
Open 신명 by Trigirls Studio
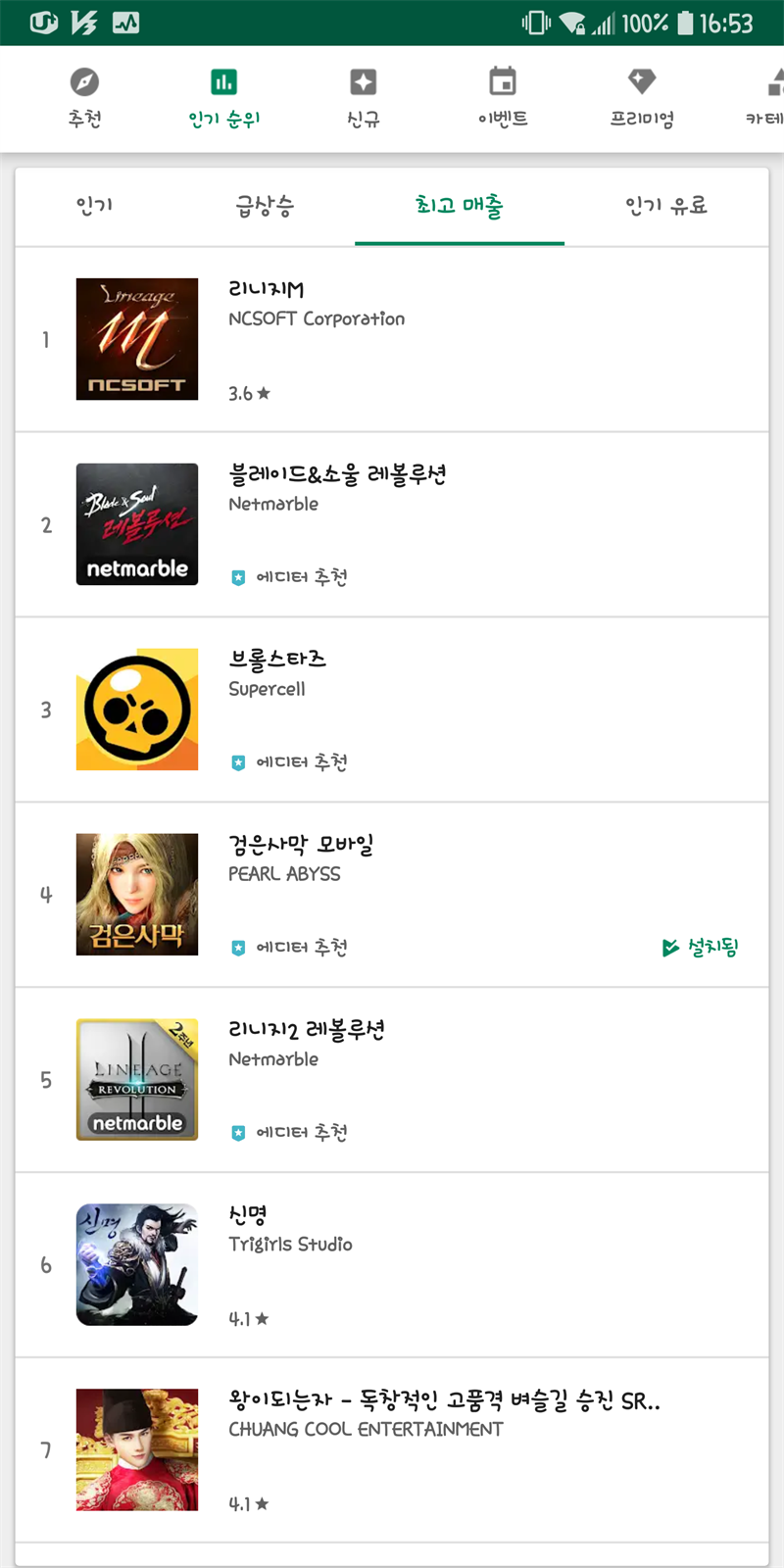392,1265
